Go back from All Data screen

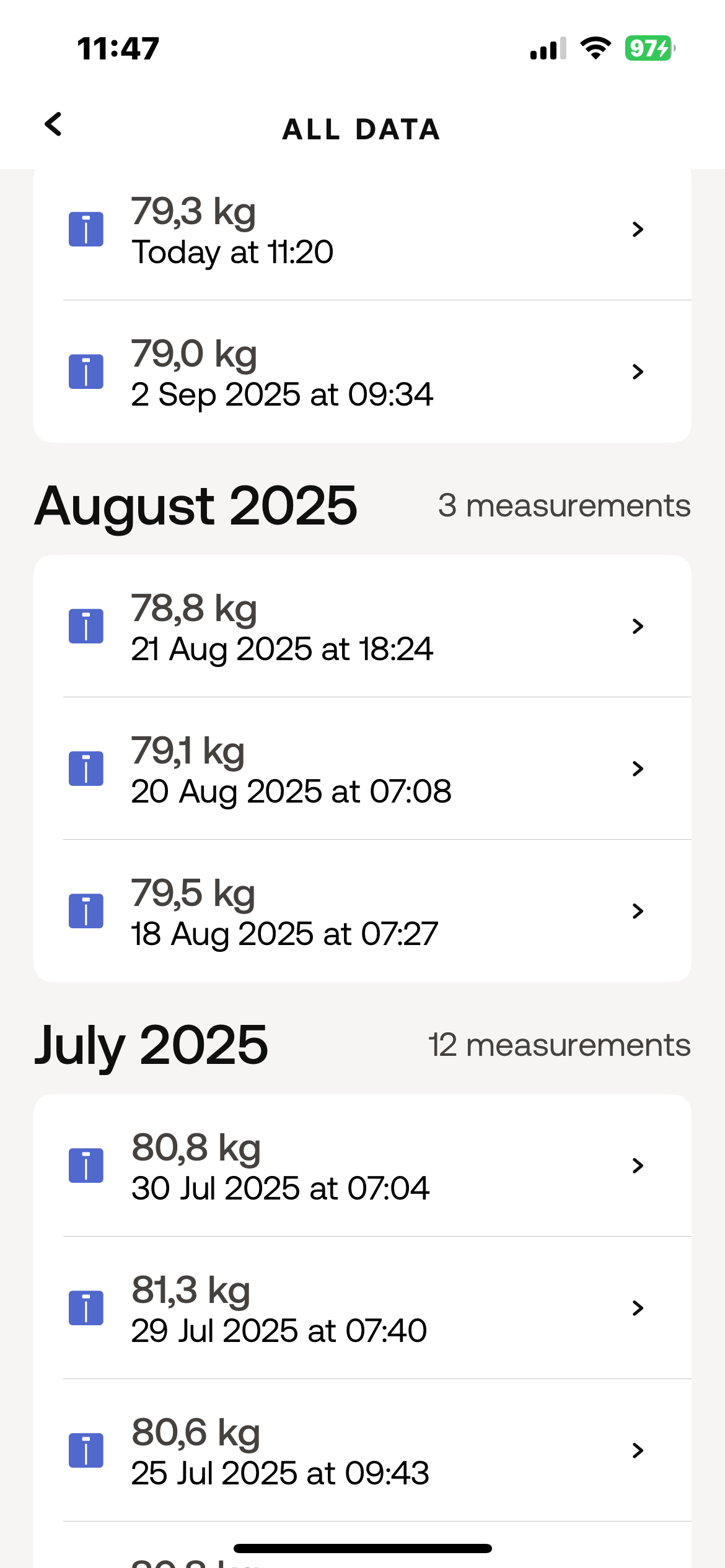[x=54, y=124]
